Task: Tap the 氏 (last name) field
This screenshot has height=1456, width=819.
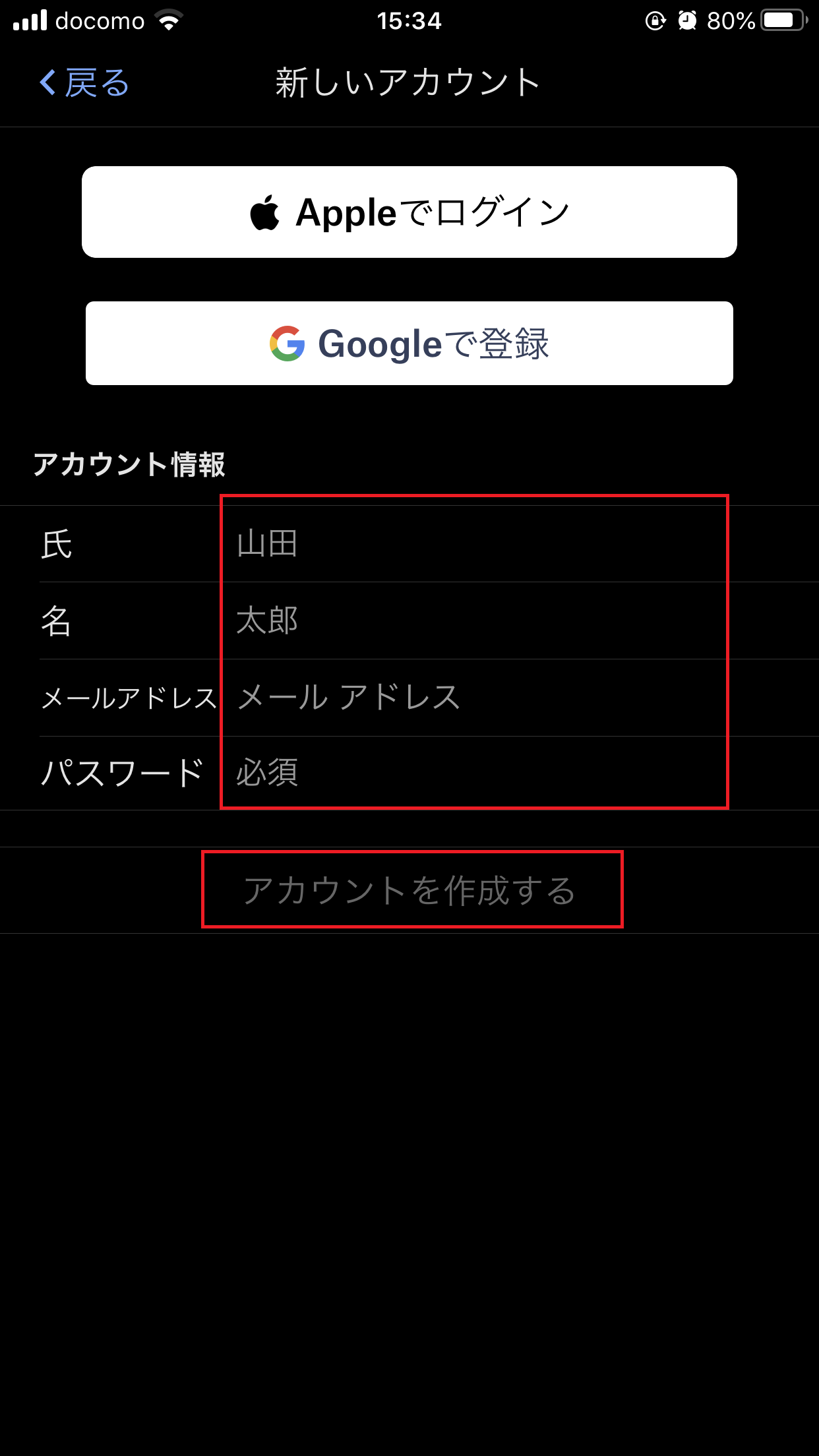Action: (x=473, y=544)
